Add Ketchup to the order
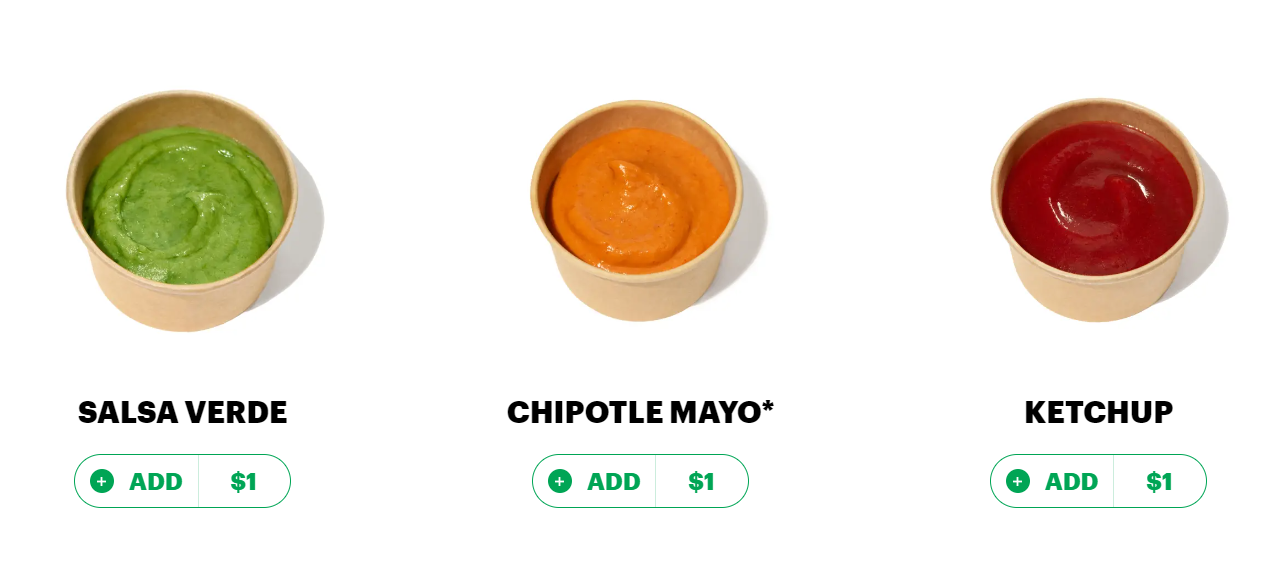The width and height of the screenshot is (1268, 572). point(1054,481)
